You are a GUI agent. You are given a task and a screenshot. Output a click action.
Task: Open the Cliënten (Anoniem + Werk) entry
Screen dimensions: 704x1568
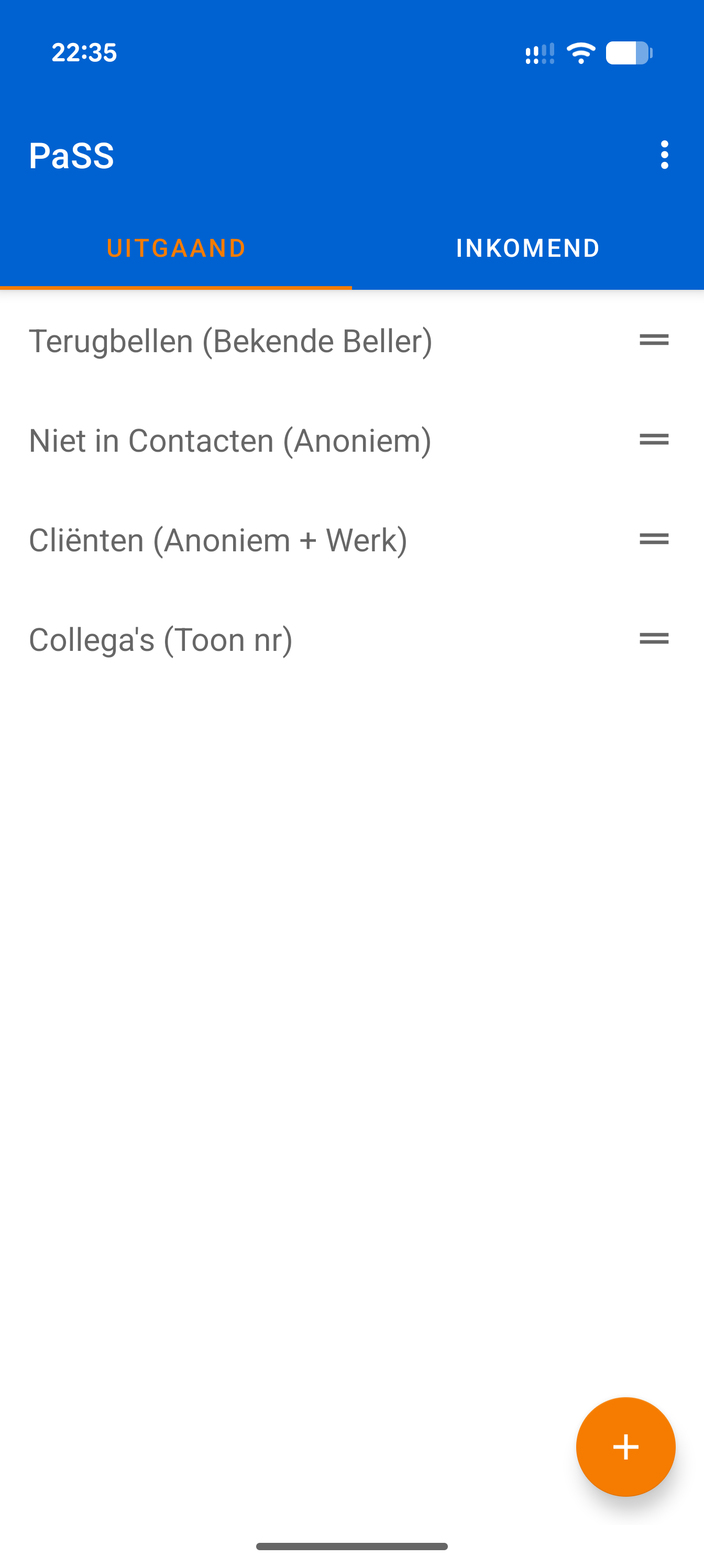pos(218,539)
